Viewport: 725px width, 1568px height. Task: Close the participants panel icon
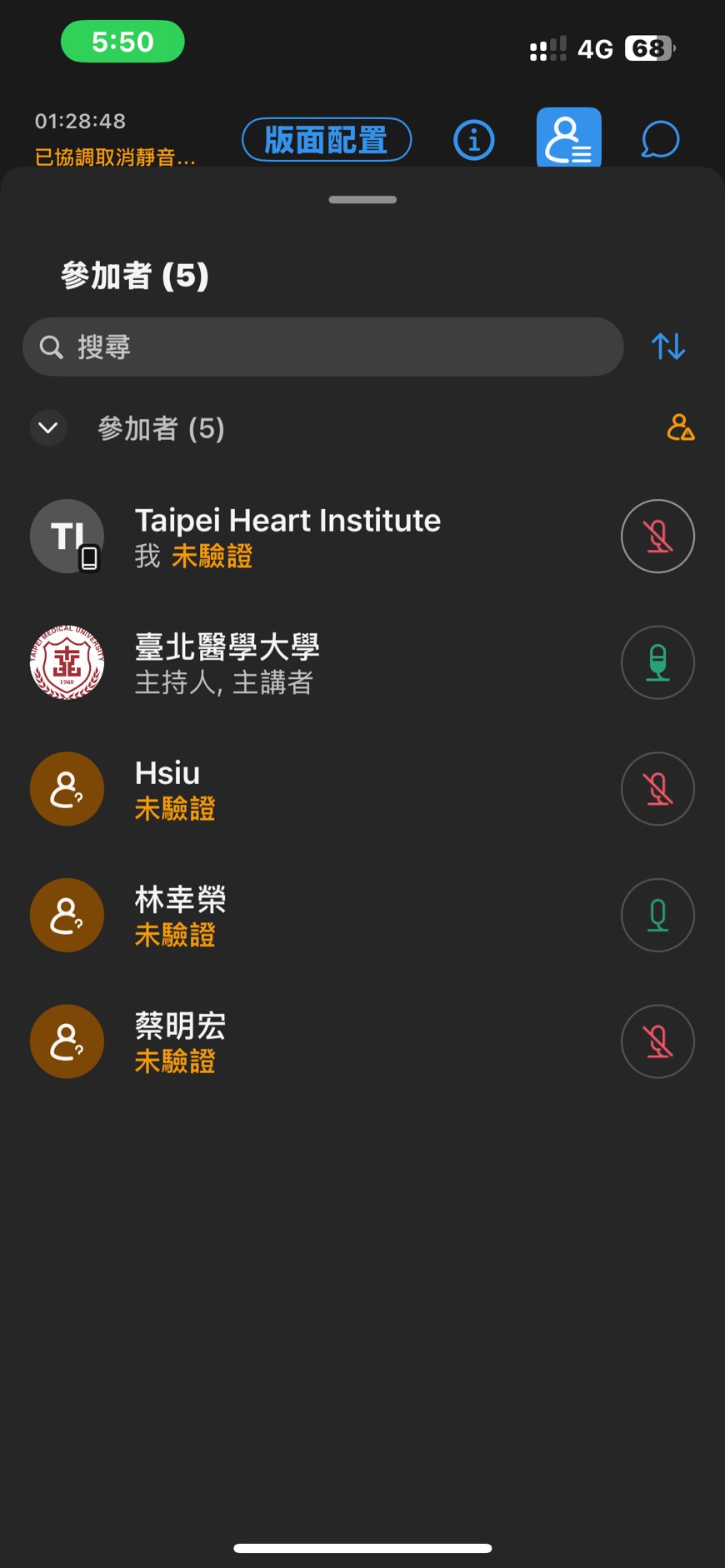568,138
